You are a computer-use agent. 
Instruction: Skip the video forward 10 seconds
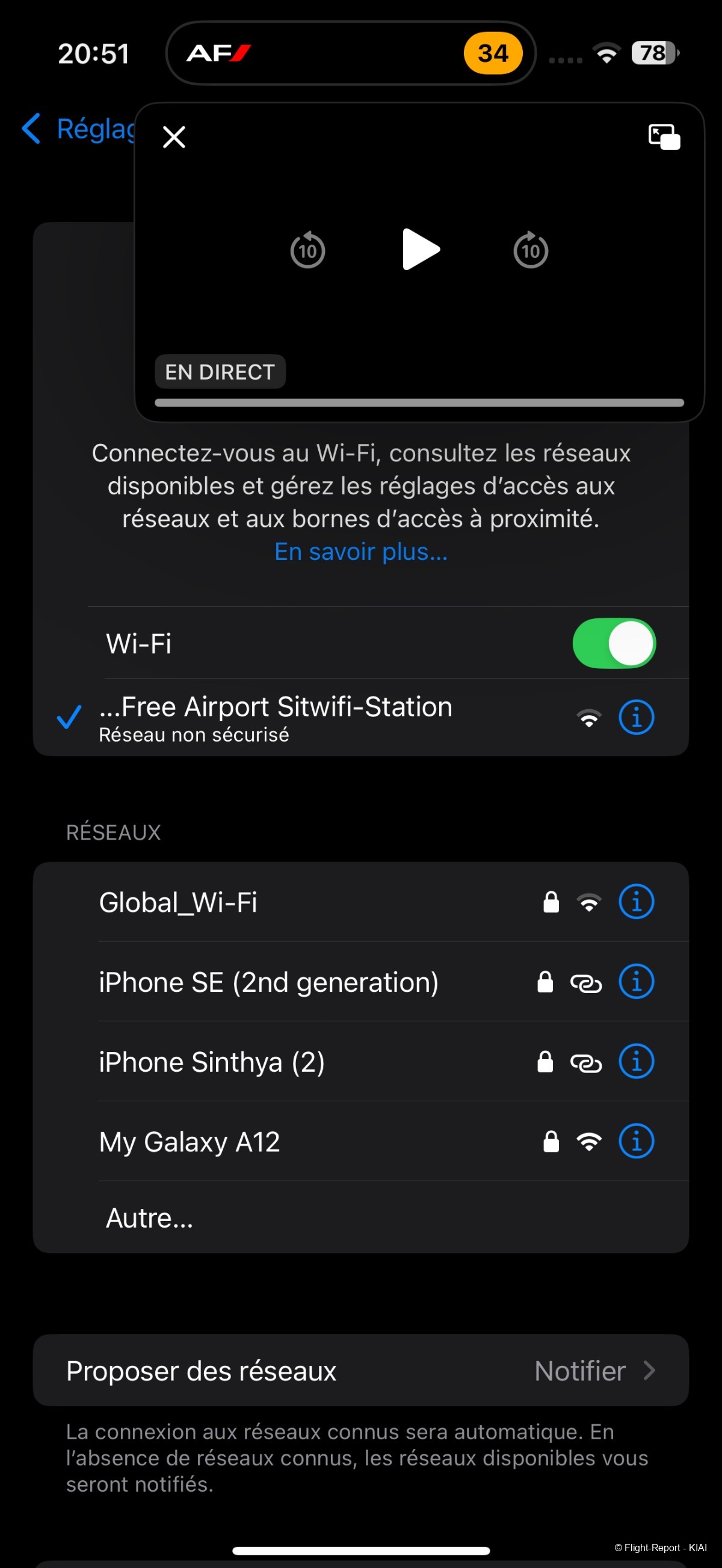(531, 250)
